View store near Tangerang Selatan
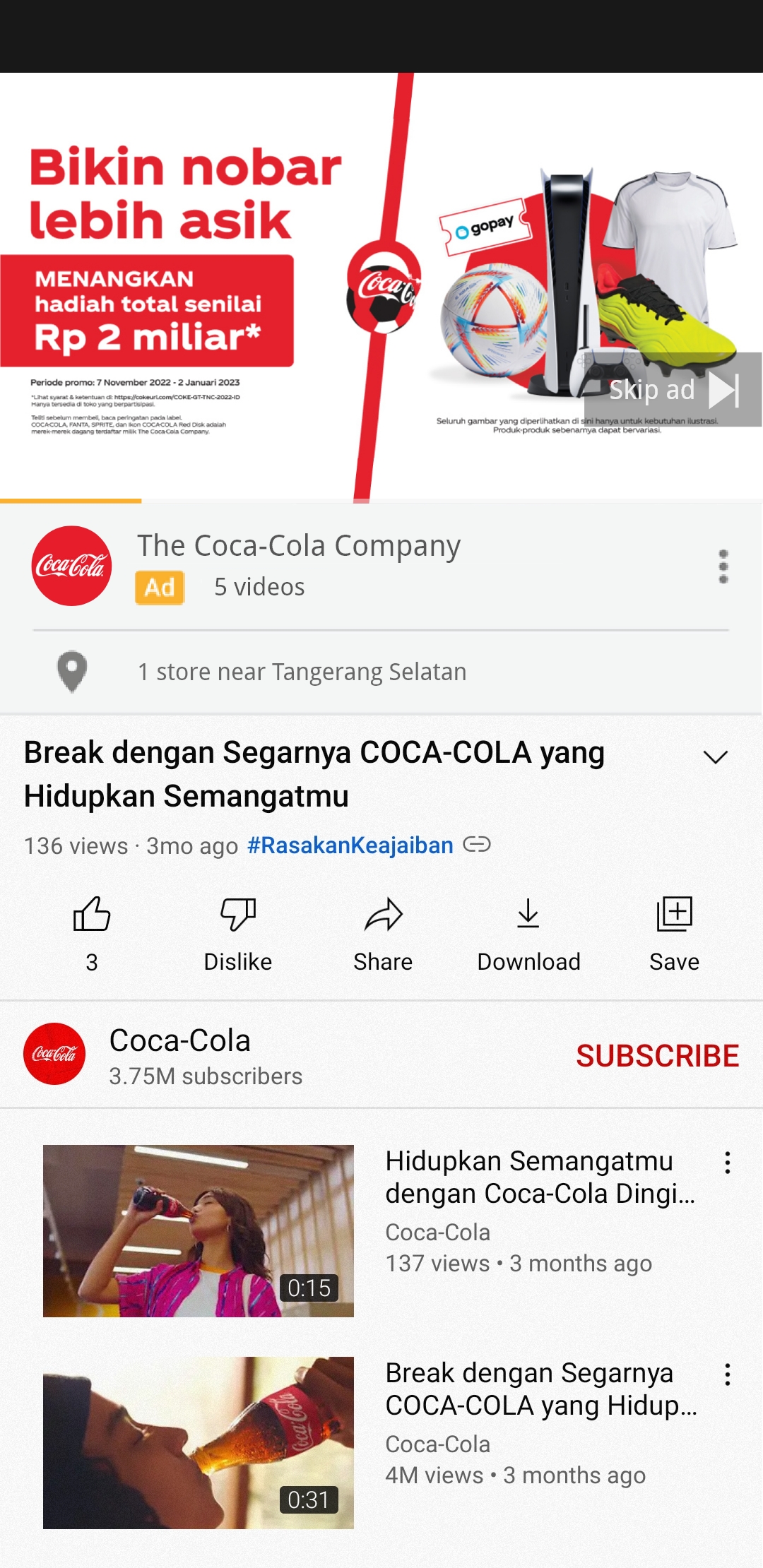The height and width of the screenshot is (1568, 763). point(302,672)
